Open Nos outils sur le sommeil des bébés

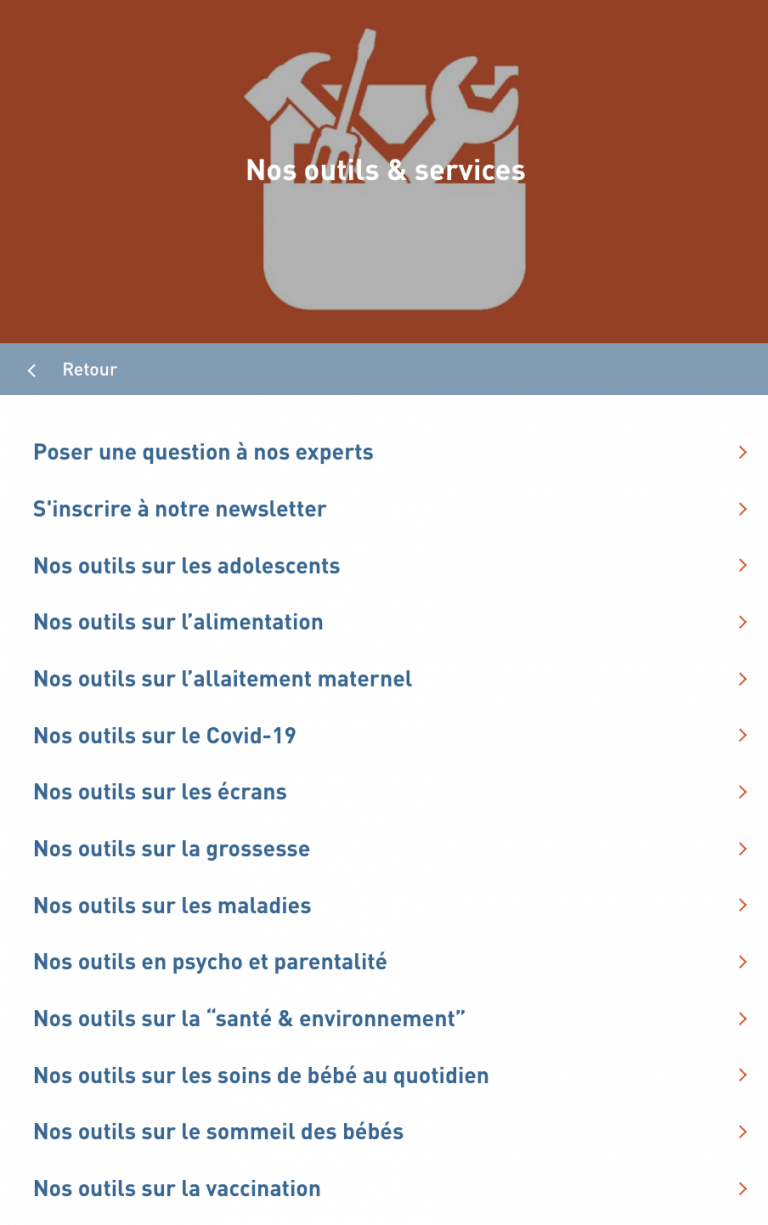219,1132
